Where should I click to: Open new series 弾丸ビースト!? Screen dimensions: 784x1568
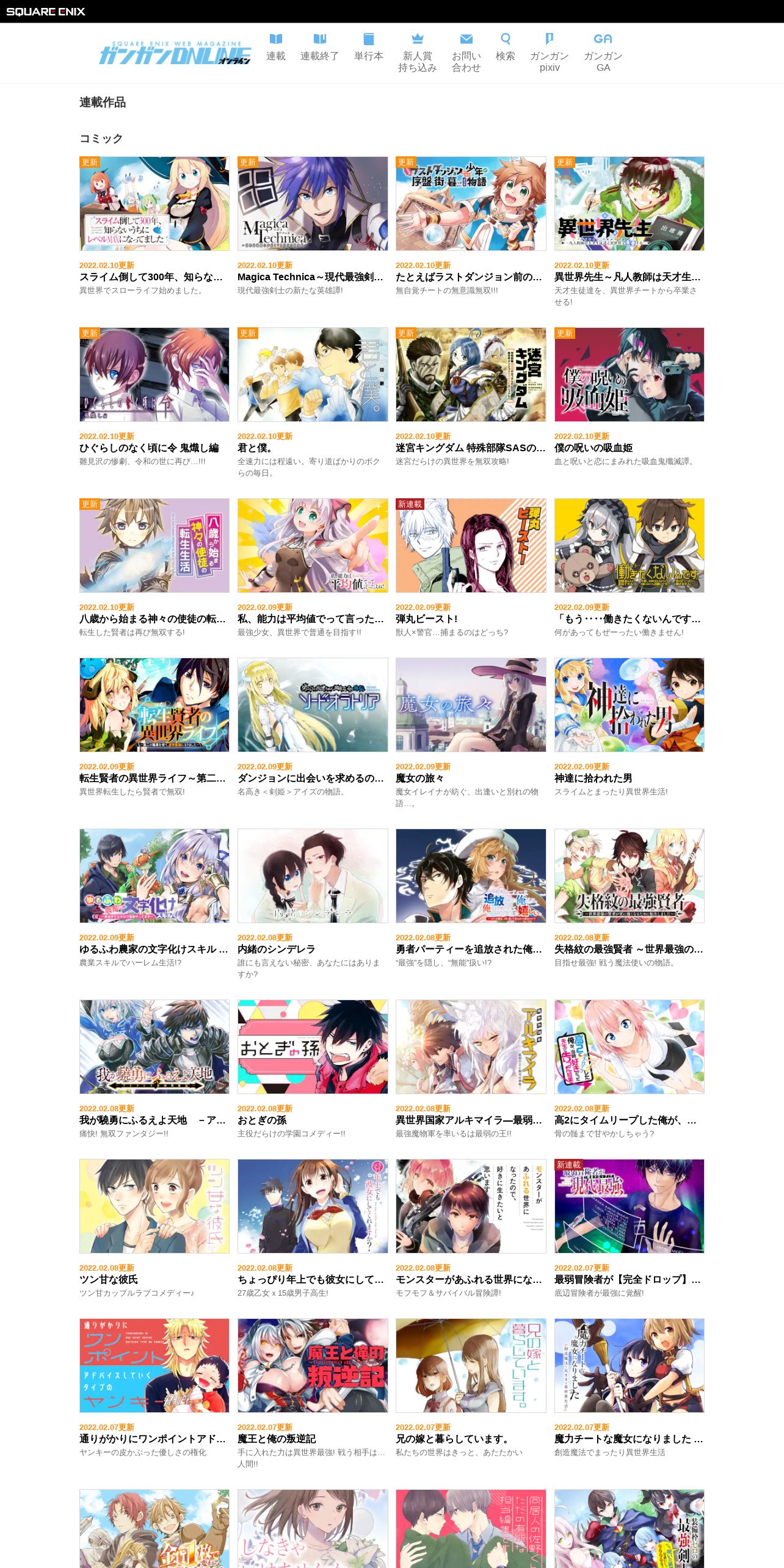click(x=471, y=568)
